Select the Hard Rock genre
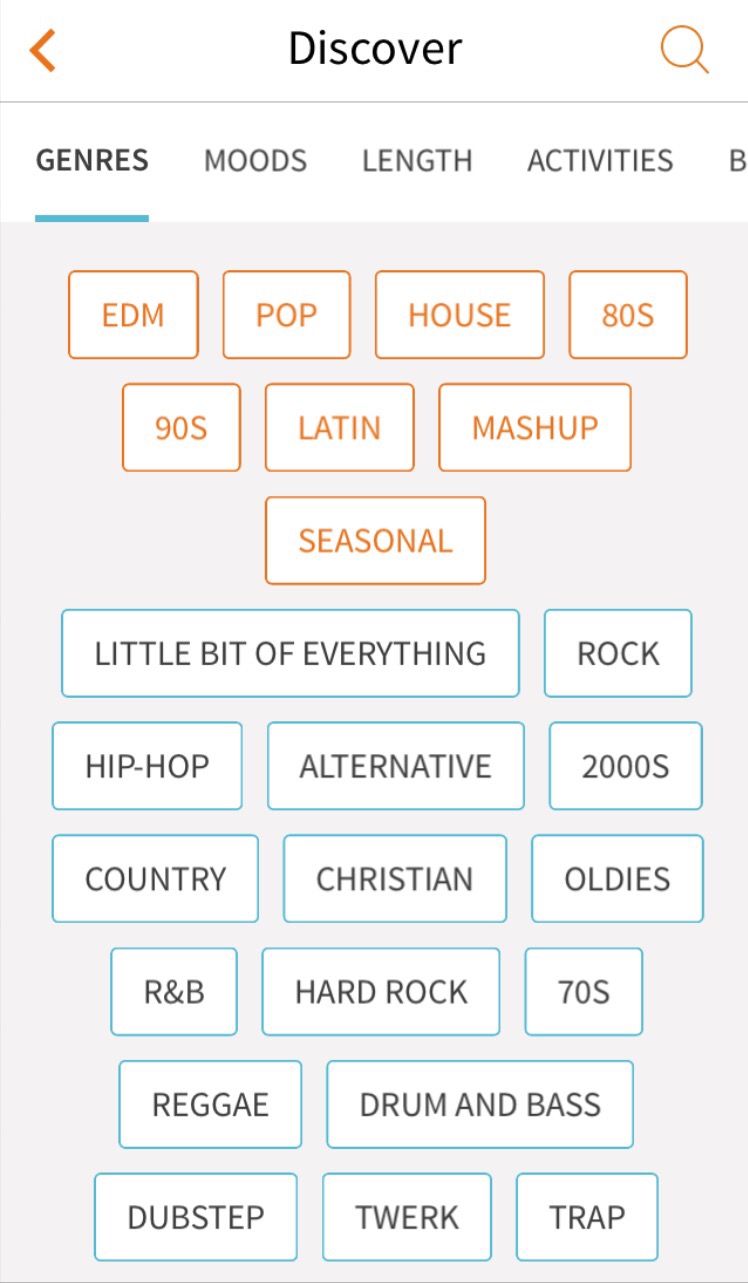Screen dimensions: 748x1283 tap(380, 992)
